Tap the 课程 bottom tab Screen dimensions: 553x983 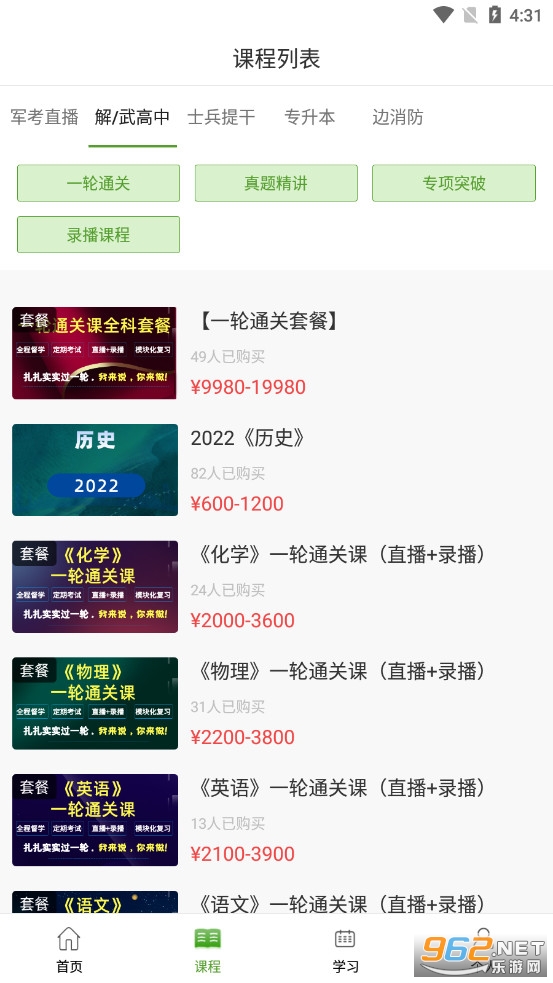pyautogui.click(x=208, y=949)
